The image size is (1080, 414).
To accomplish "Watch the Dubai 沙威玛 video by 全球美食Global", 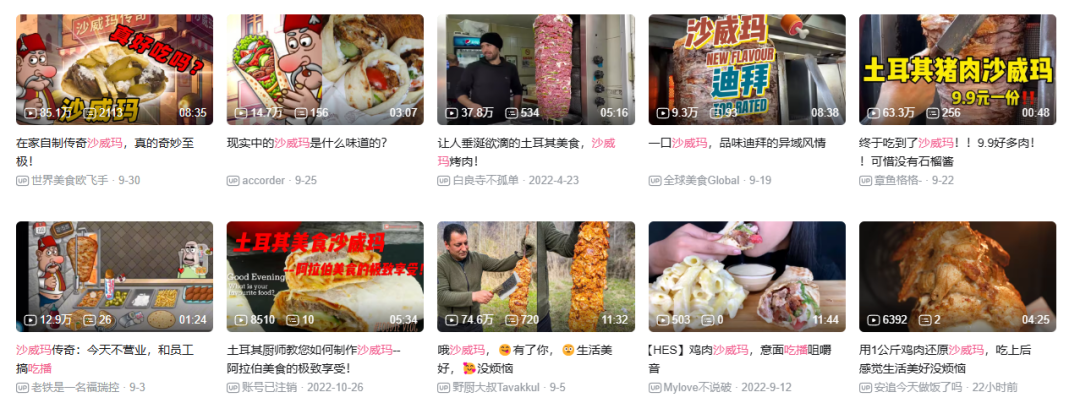I will pyautogui.click(x=746, y=70).
